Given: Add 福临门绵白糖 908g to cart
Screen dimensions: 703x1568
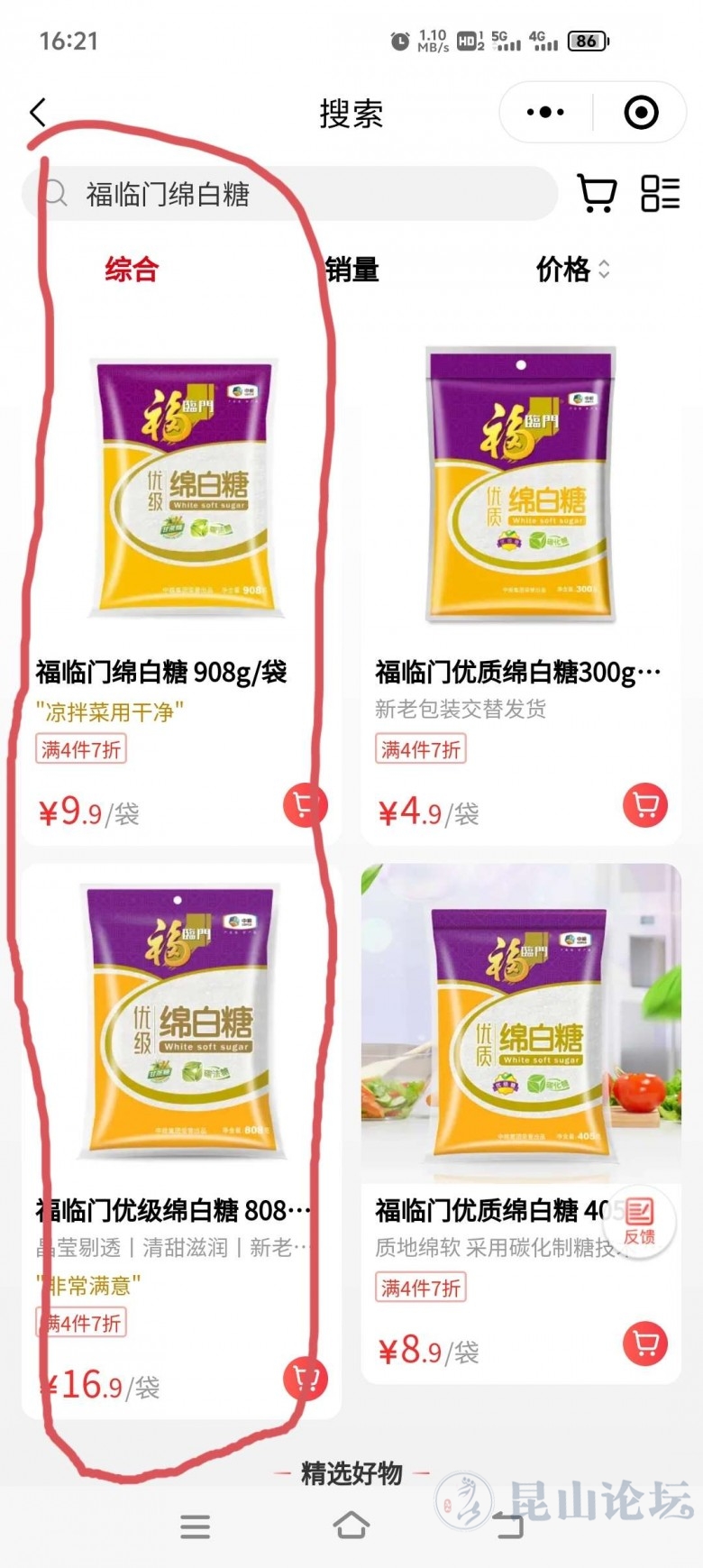Looking at the screenshot, I should click(x=304, y=805).
